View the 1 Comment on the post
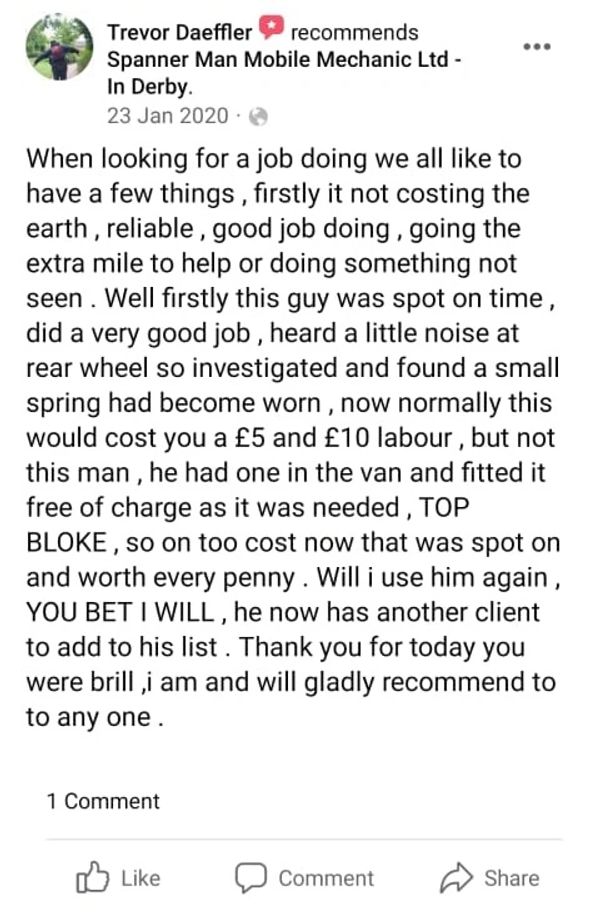Image resolution: width=600 pixels, height=913 pixels. click(103, 801)
